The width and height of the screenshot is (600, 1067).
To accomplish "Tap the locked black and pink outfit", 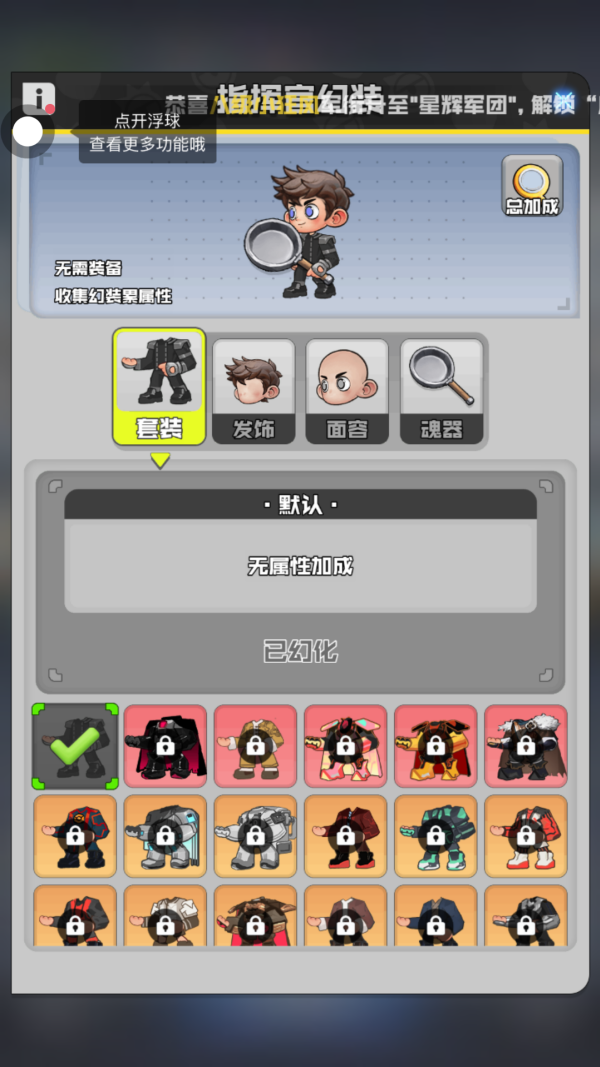I will coord(165,745).
